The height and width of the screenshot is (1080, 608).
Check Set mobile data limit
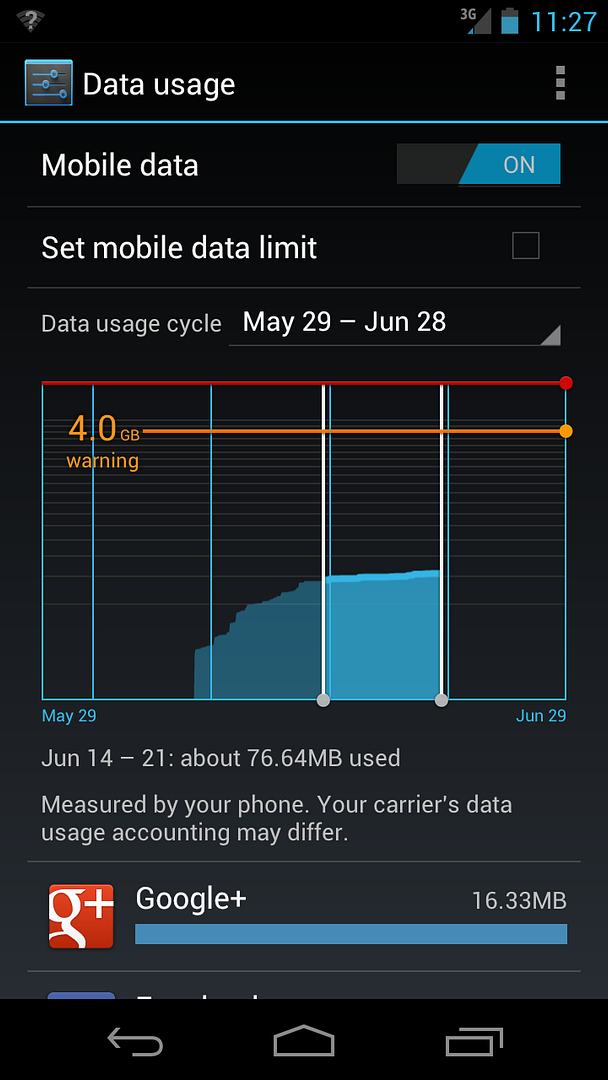[525, 246]
